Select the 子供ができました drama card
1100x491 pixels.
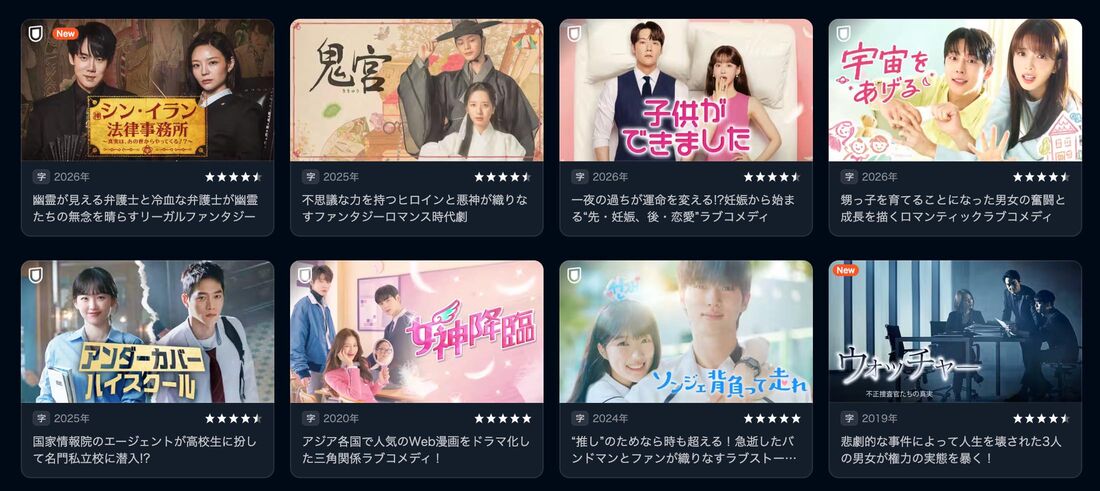[x=686, y=92]
